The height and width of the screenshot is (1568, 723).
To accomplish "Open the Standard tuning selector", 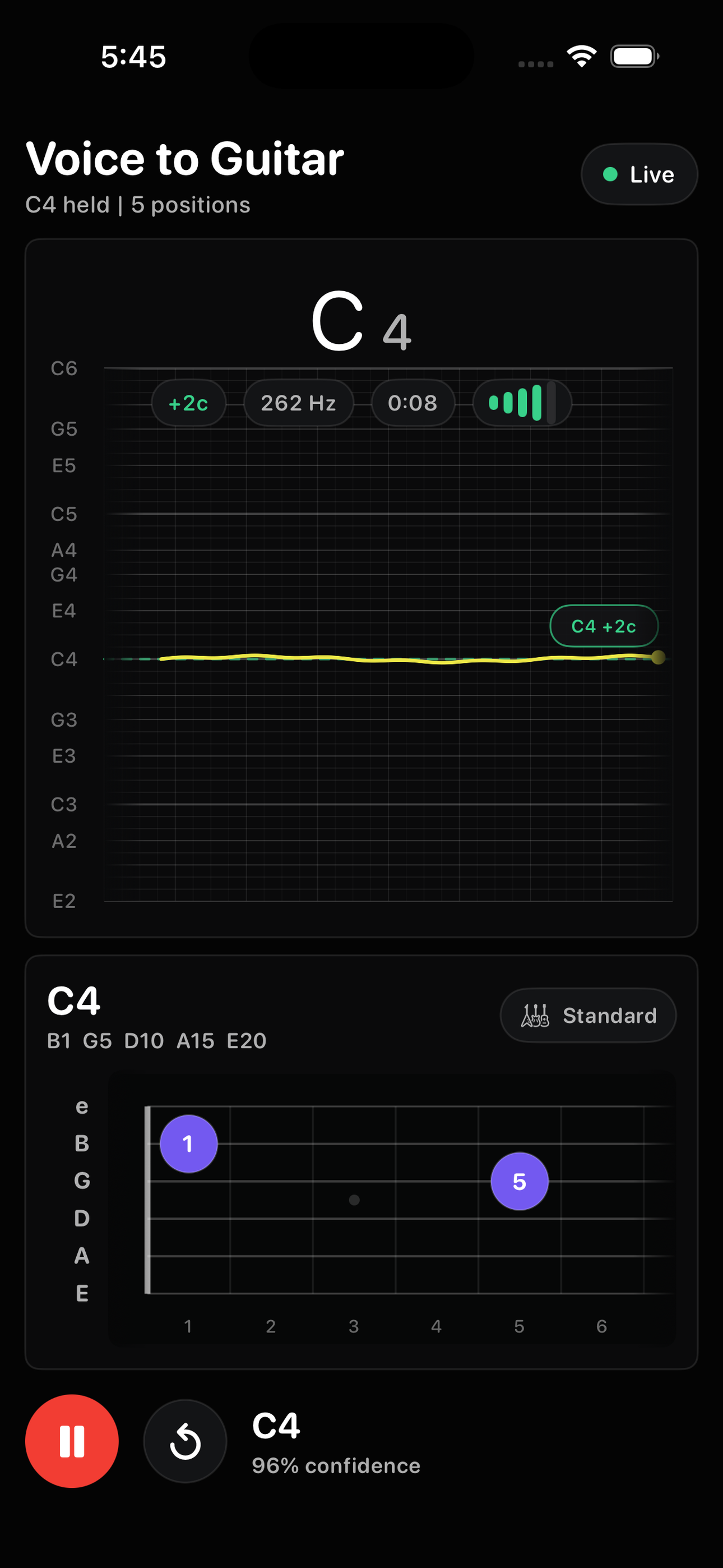I will (x=588, y=1014).
